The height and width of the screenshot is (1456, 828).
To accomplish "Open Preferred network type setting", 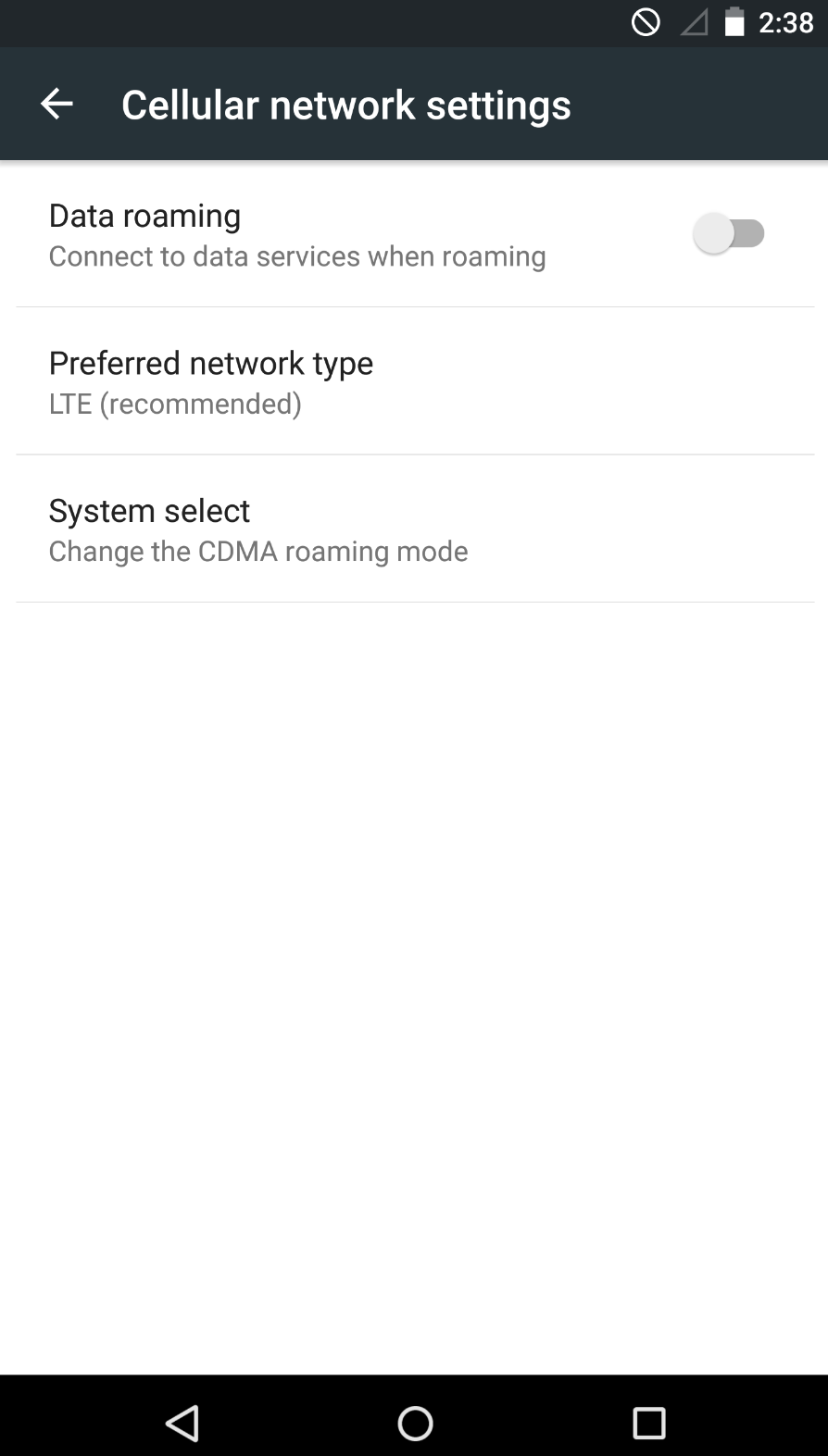I will pyautogui.click(x=414, y=381).
